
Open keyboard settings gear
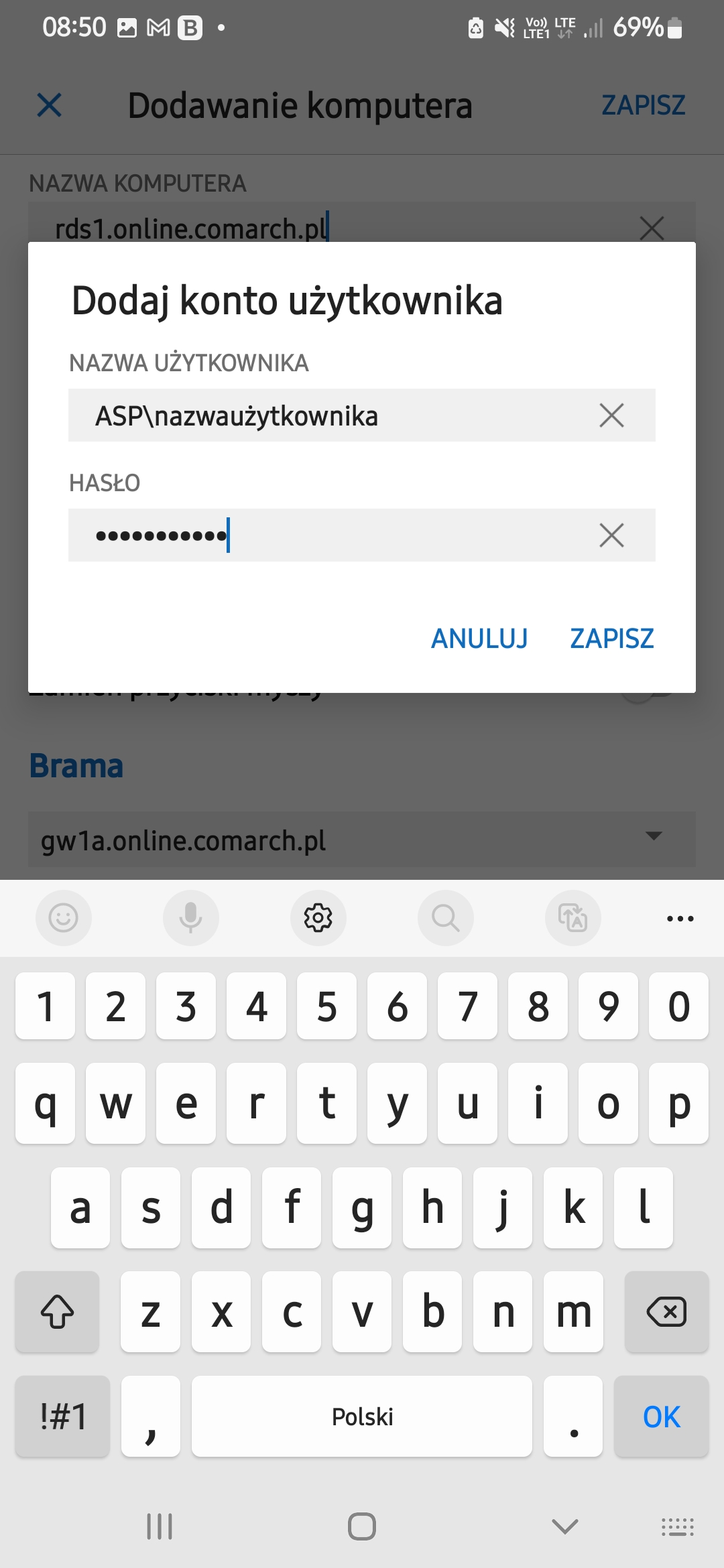318,918
